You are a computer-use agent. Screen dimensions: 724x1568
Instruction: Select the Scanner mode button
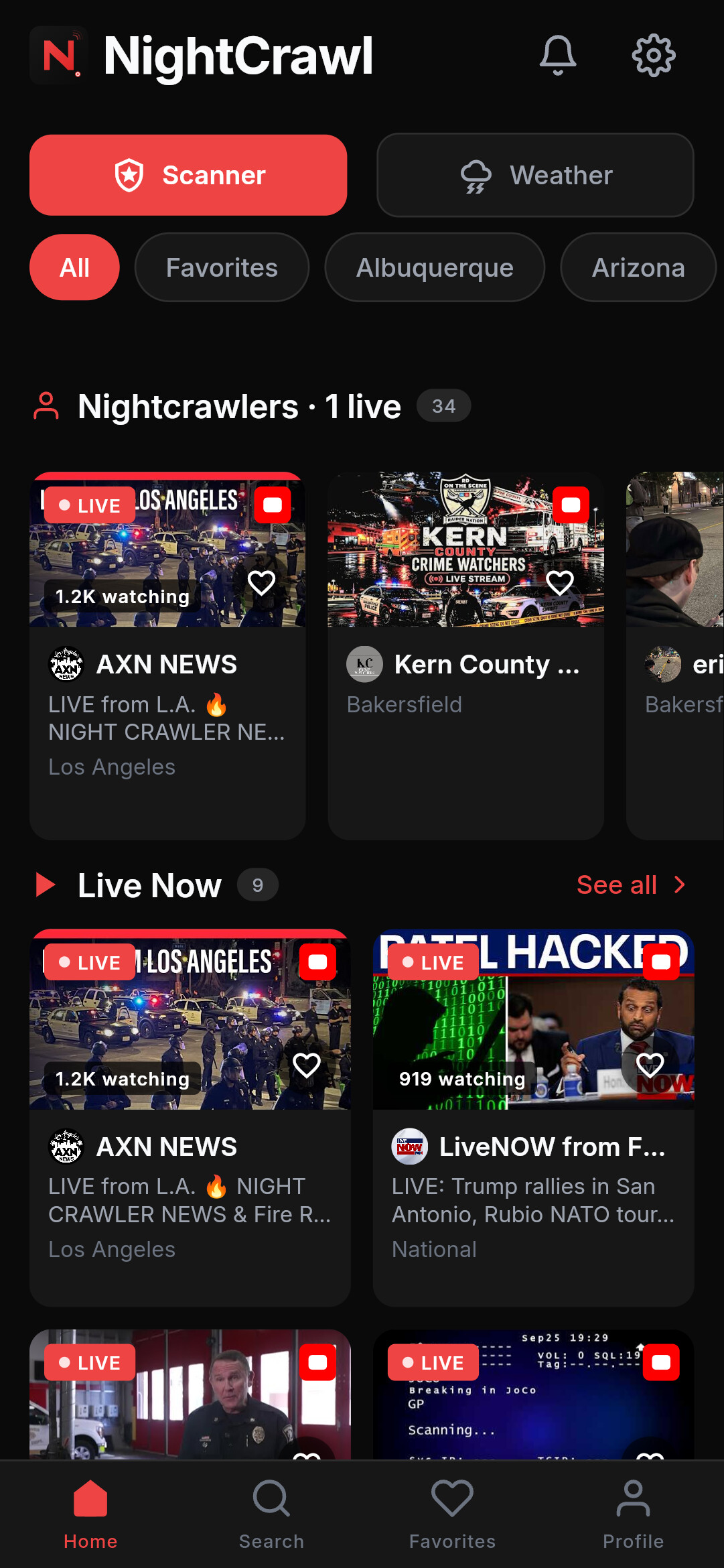click(188, 175)
